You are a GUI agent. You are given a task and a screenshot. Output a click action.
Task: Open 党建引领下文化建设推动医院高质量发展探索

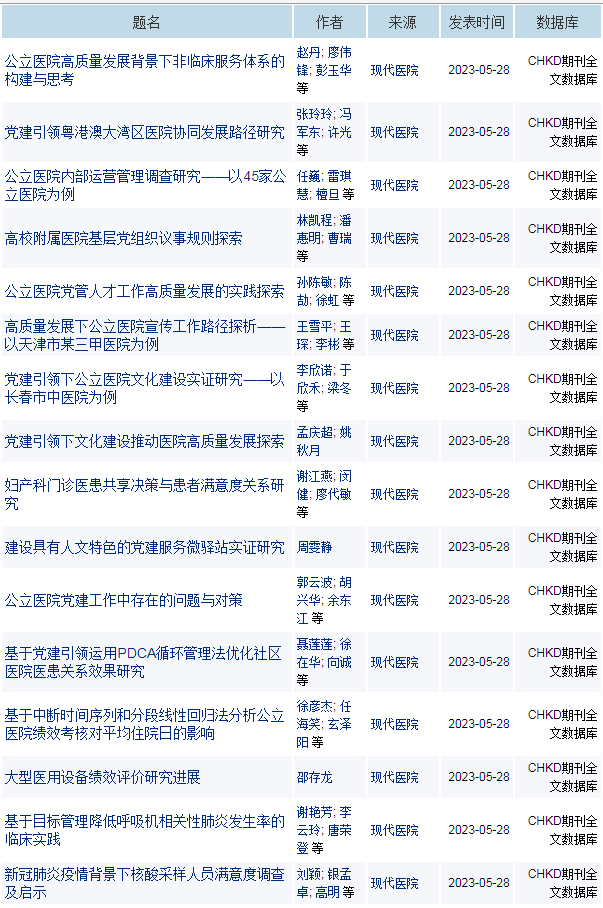point(144,441)
